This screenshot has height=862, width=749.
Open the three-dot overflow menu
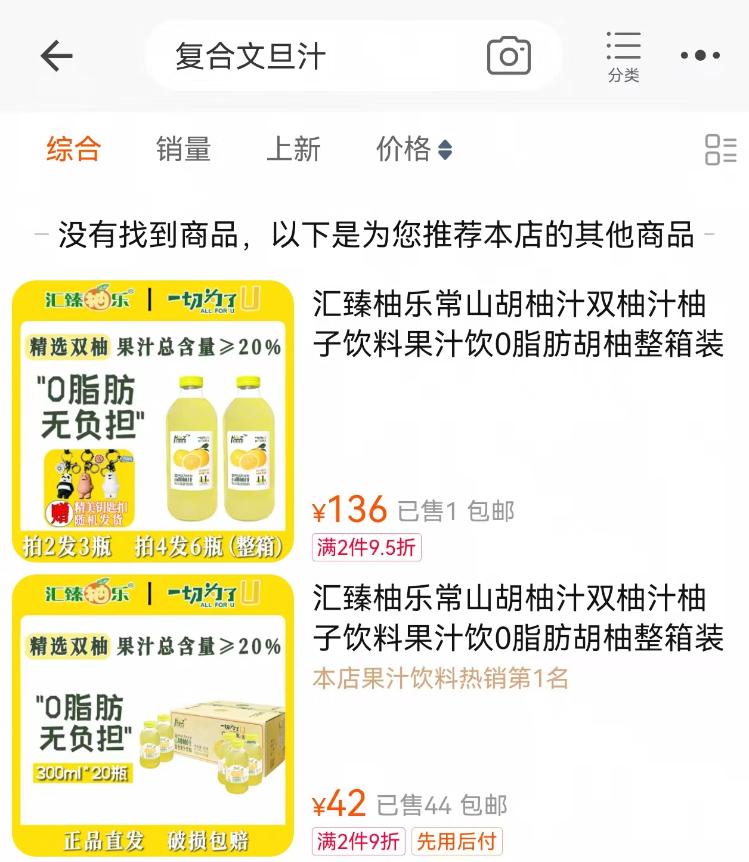tap(700, 56)
